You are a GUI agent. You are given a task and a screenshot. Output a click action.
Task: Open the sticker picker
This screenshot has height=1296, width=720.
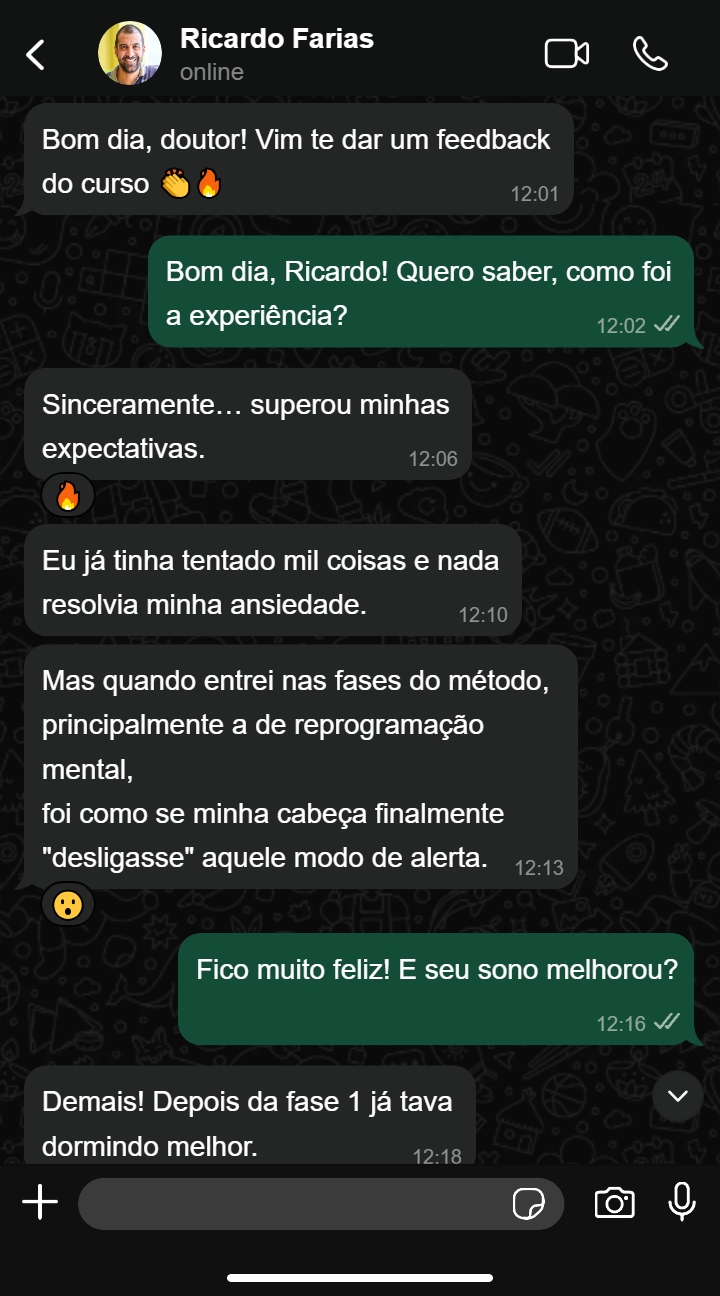(528, 1204)
